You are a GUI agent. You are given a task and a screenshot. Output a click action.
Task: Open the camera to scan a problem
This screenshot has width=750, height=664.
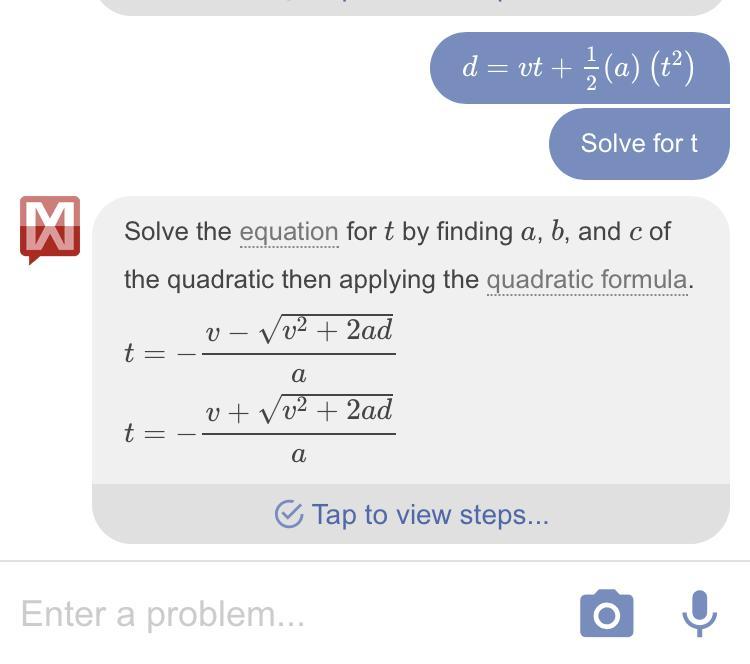(606, 613)
